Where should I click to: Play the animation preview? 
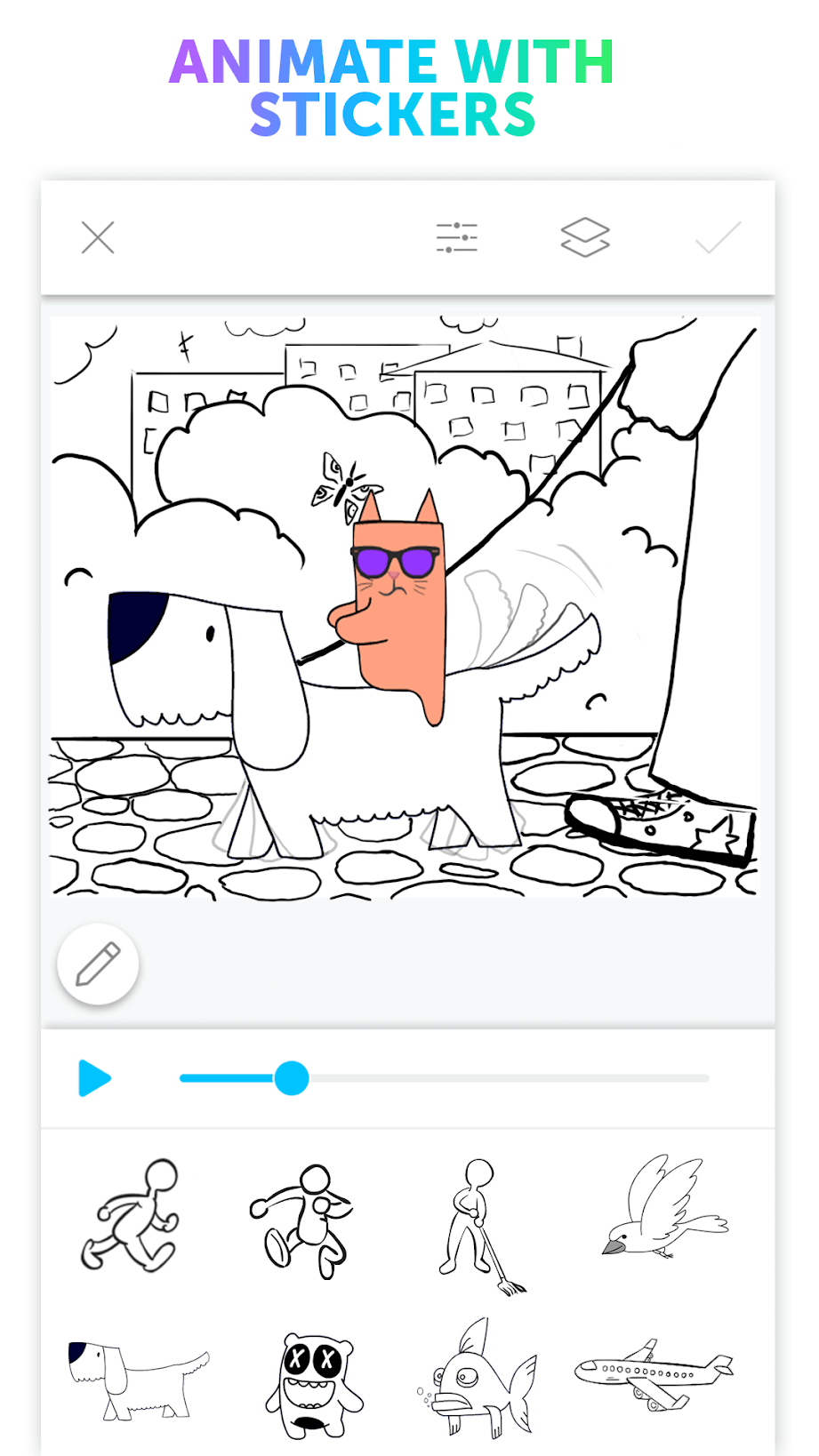coord(95,1078)
